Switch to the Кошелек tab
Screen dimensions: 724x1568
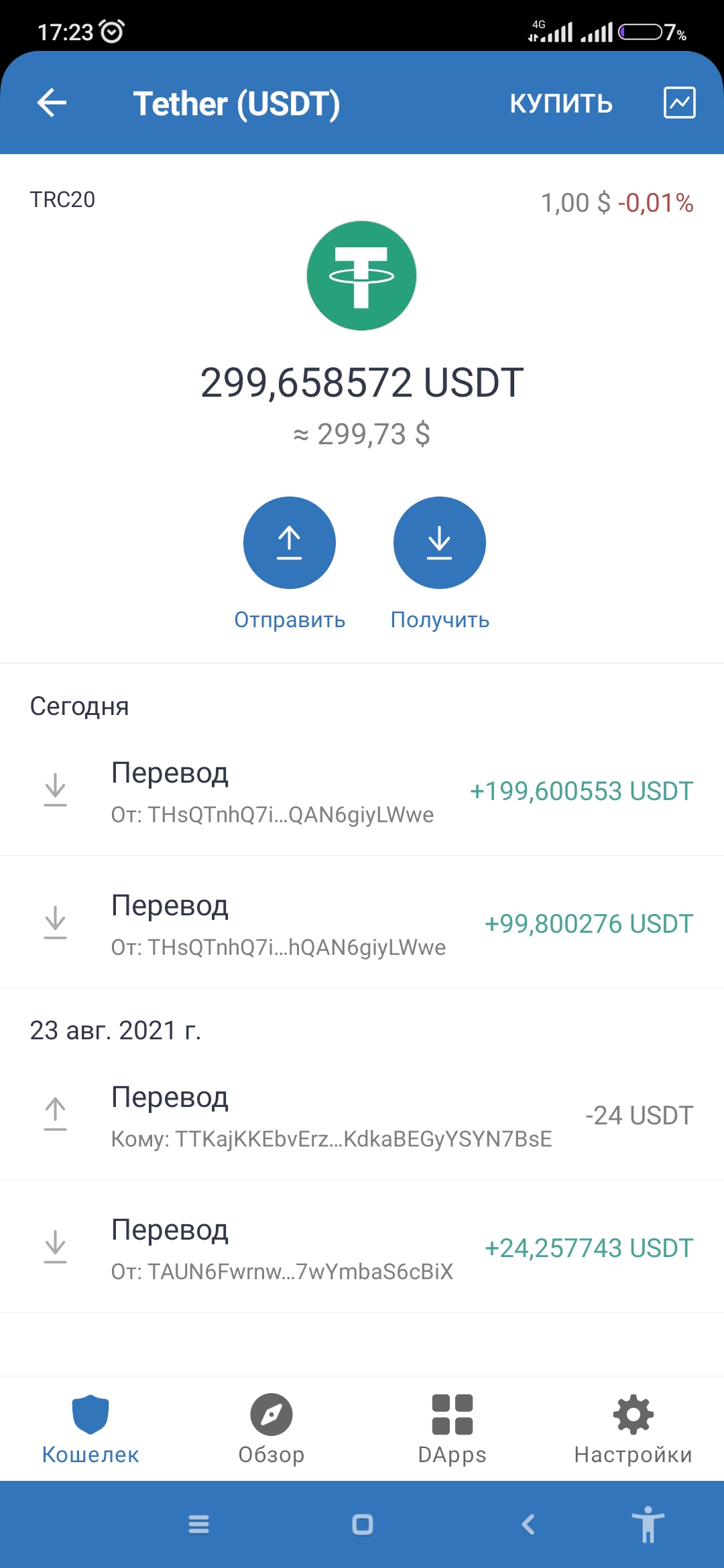(90, 1429)
